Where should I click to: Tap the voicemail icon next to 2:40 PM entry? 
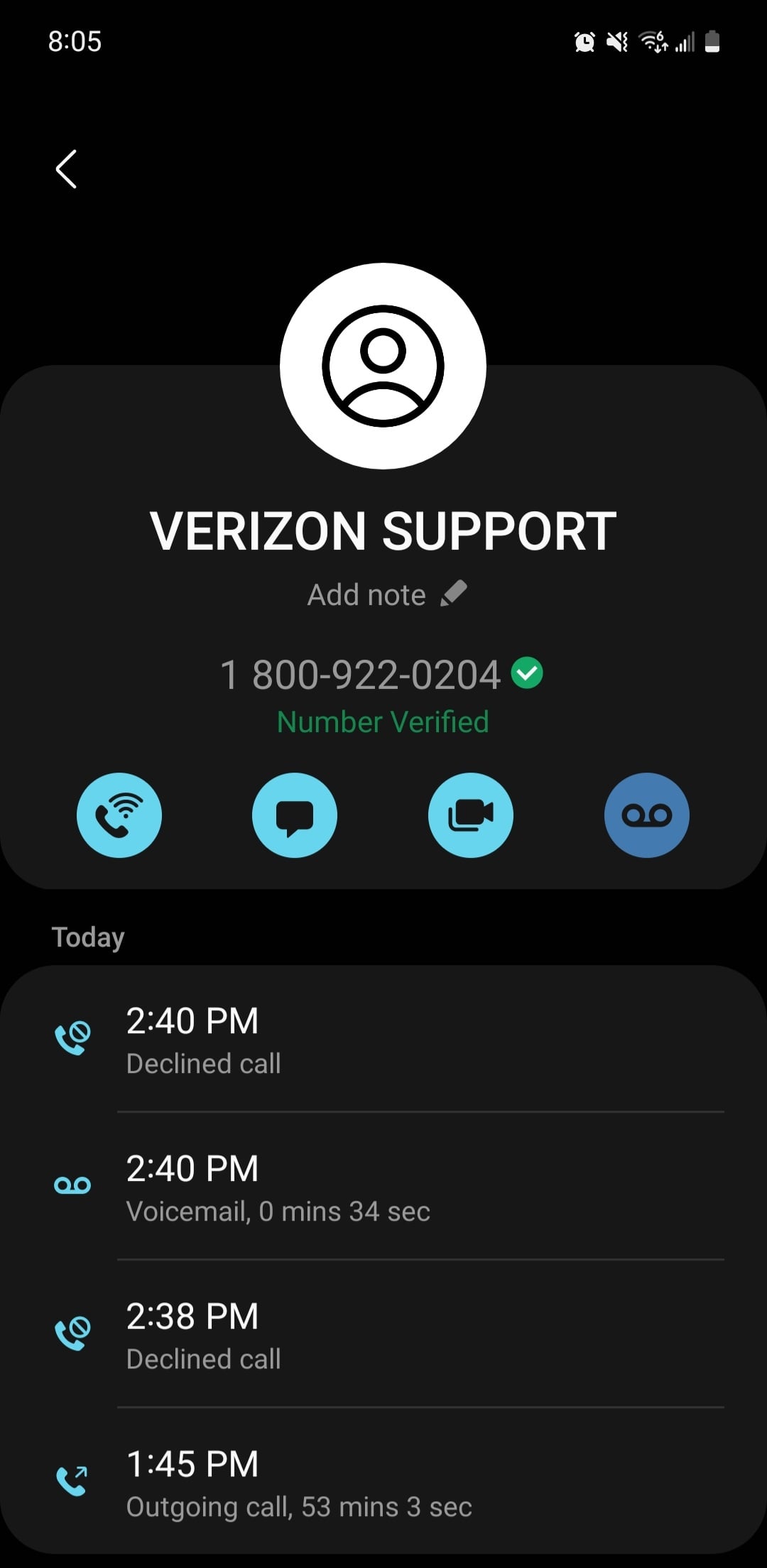(x=73, y=1185)
